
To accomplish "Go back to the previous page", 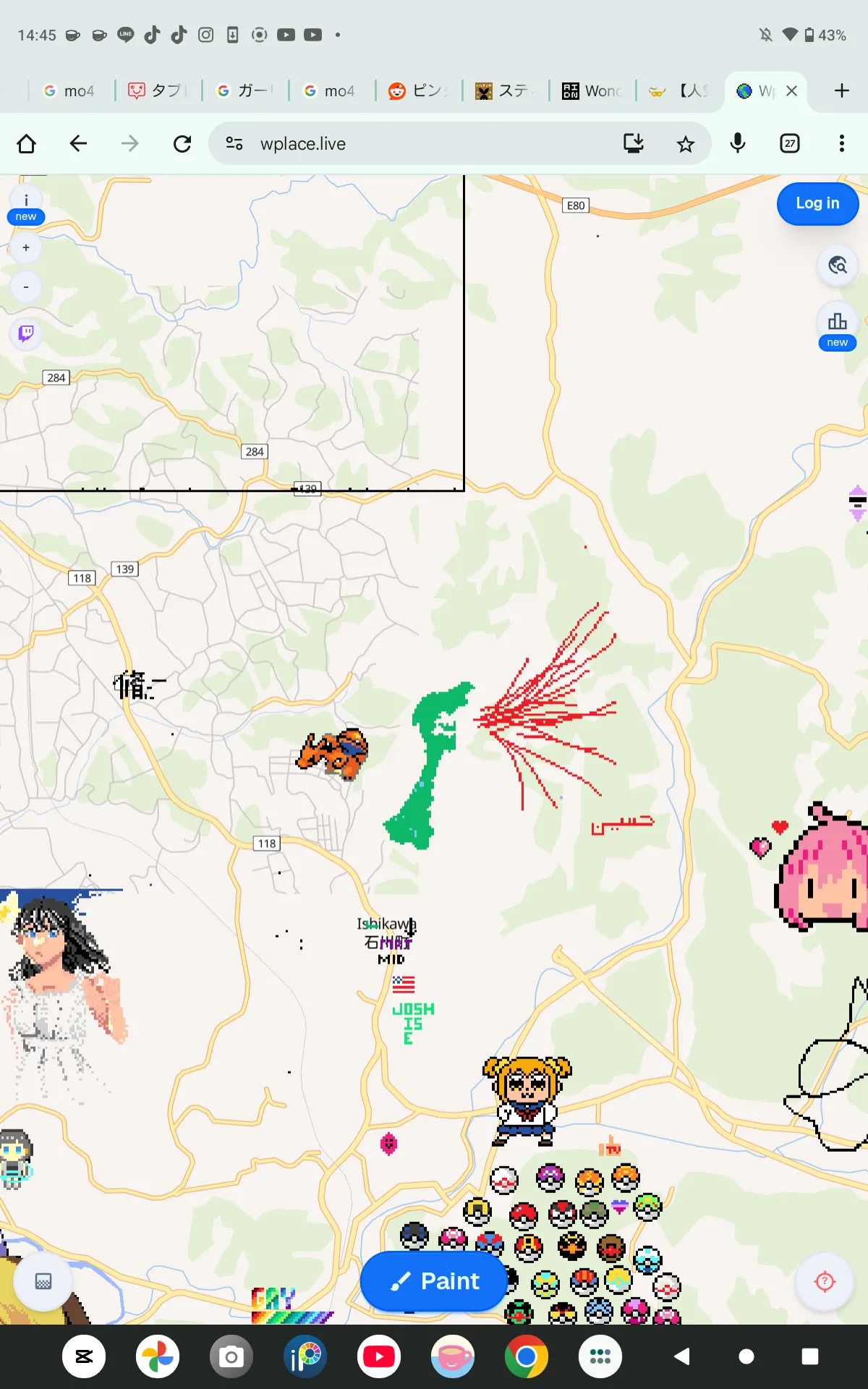I will pos(78,144).
